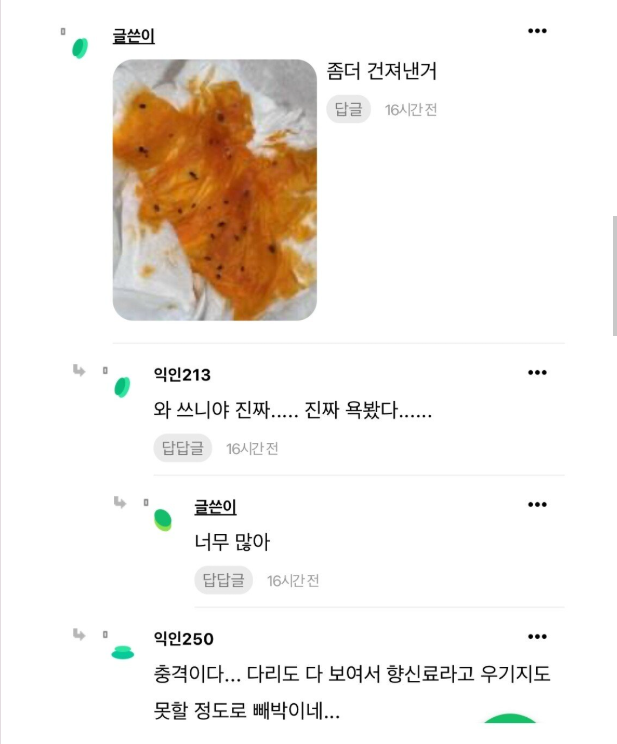This screenshot has height=744, width=617.
Task: Open more options for the '너무 많아' reply
Action: 537,505
